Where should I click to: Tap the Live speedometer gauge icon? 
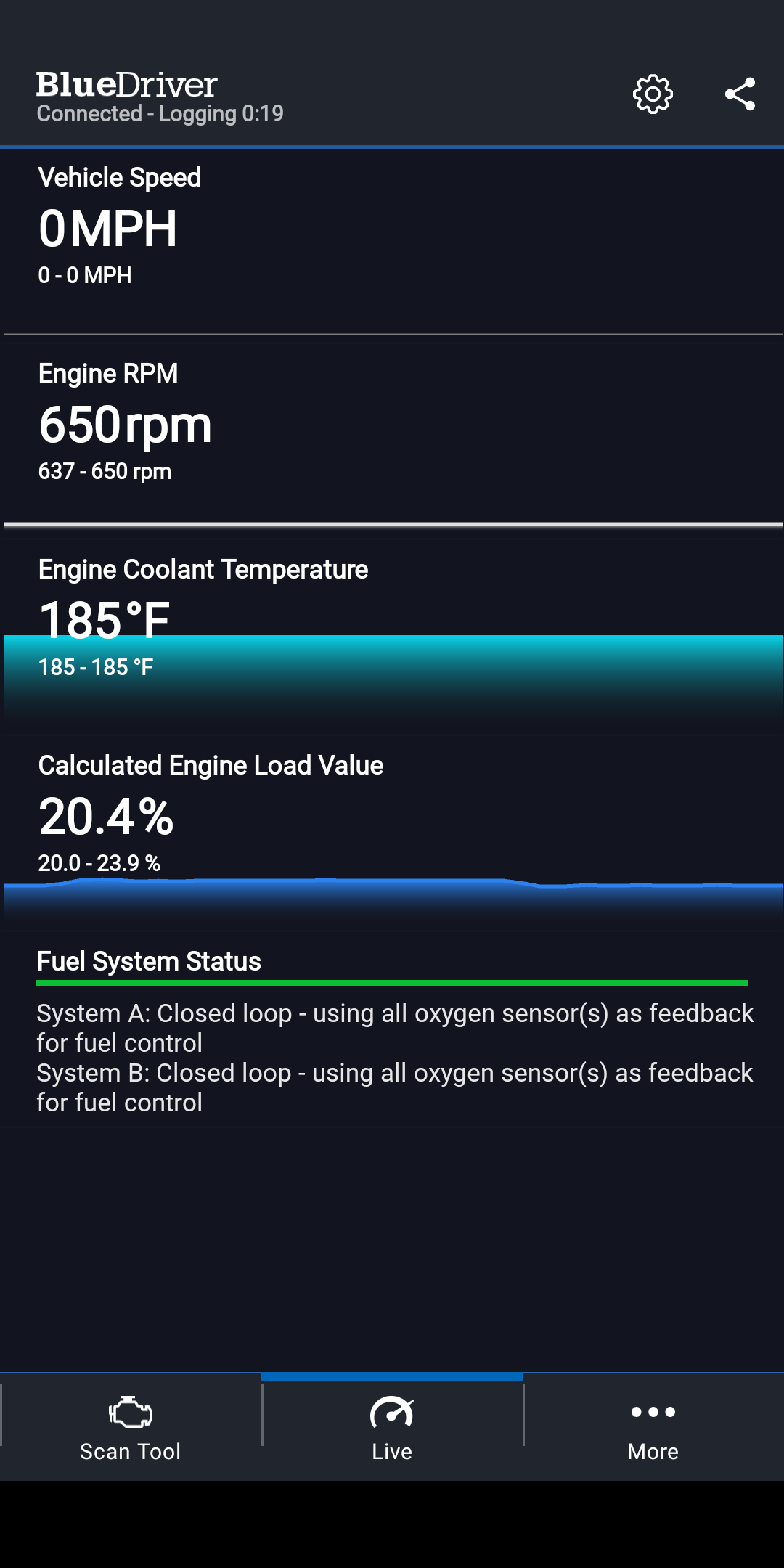[x=392, y=1412]
